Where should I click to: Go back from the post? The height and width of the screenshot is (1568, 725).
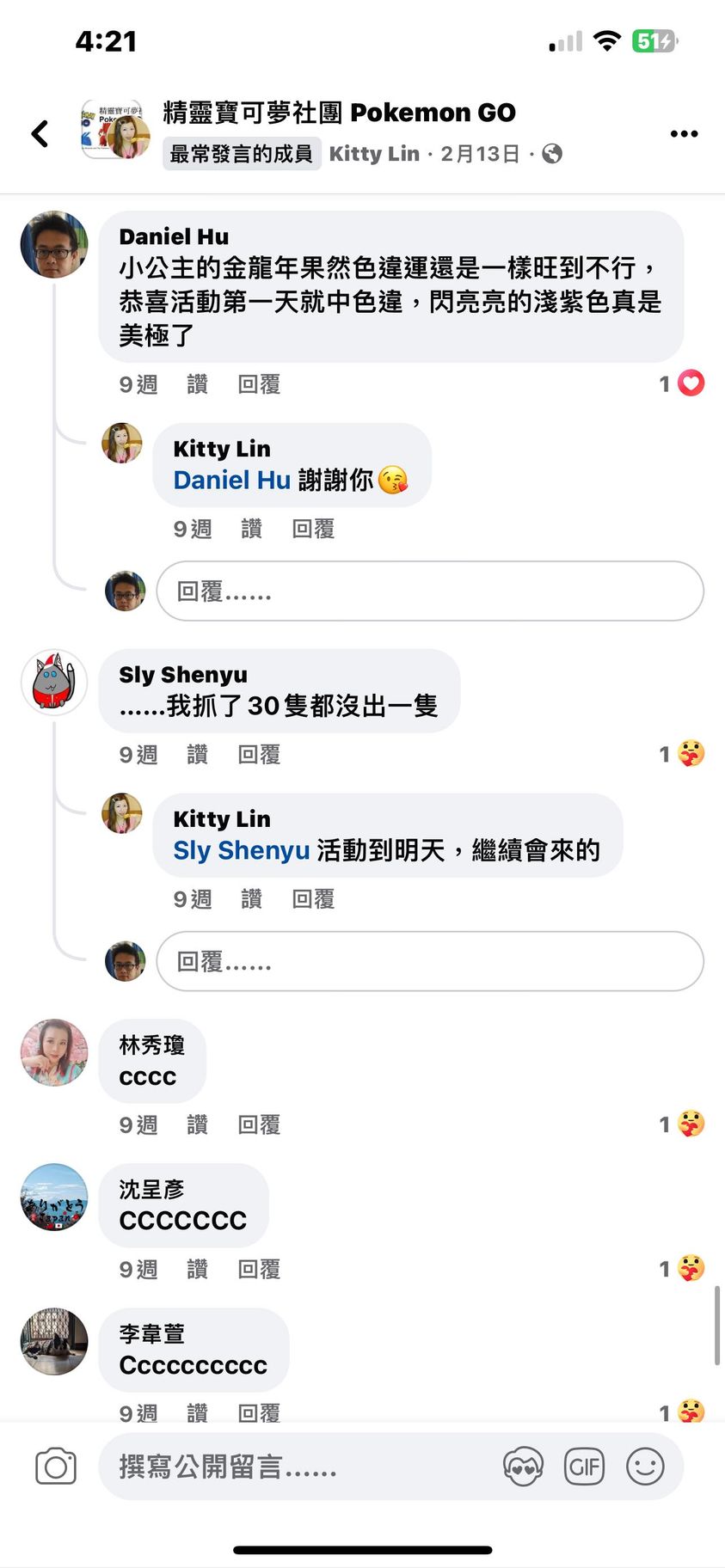coord(40,133)
